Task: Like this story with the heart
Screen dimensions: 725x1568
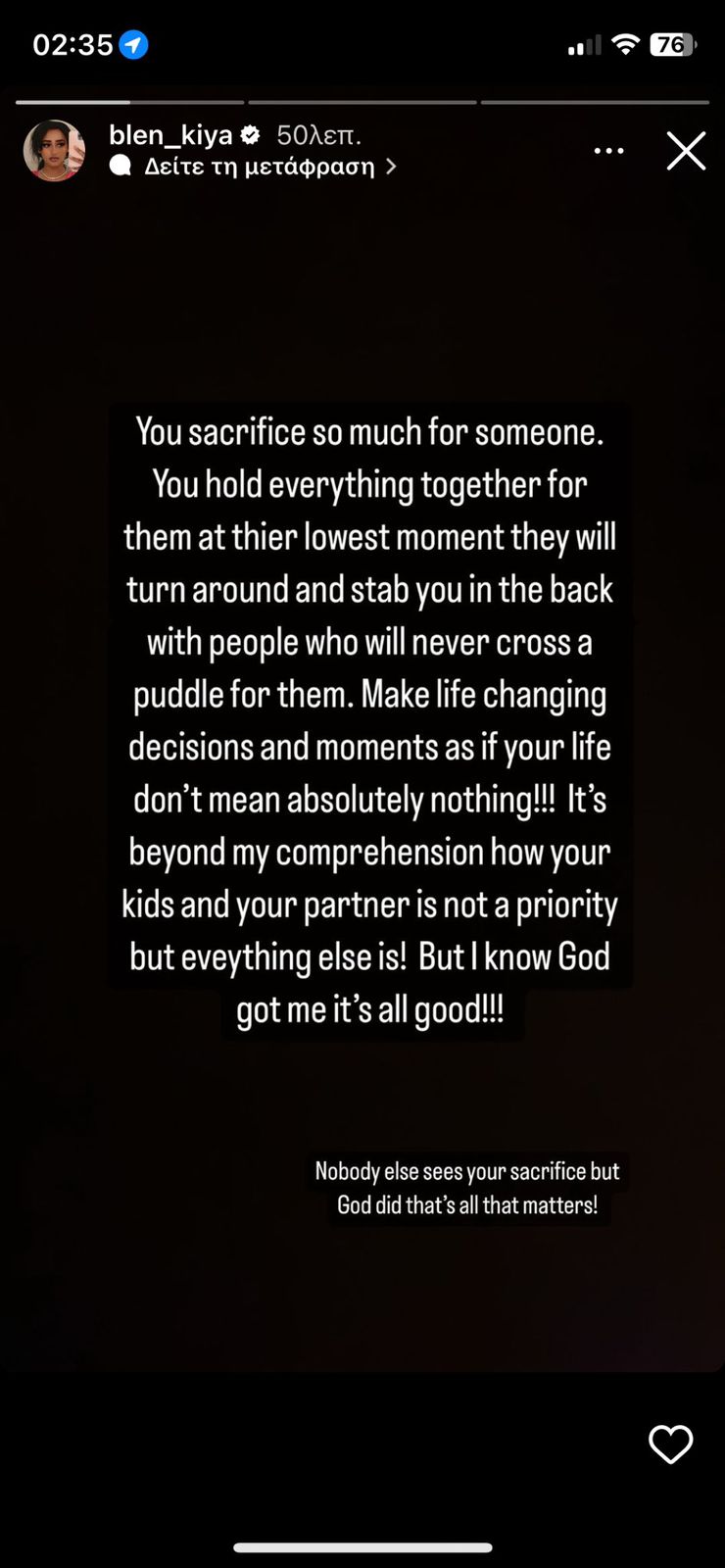Action: [x=671, y=1445]
